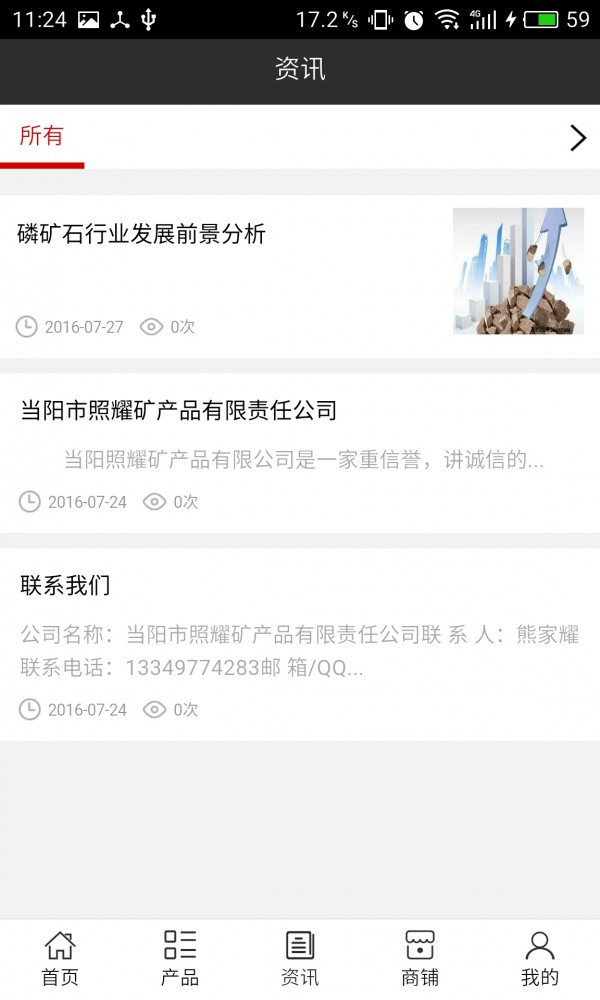This screenshot has width=600, height=1000.
Task: Open 当阳市照耀矿产品有限责任公司 news item
Action: pyautogui.click(x=179, y=410)
